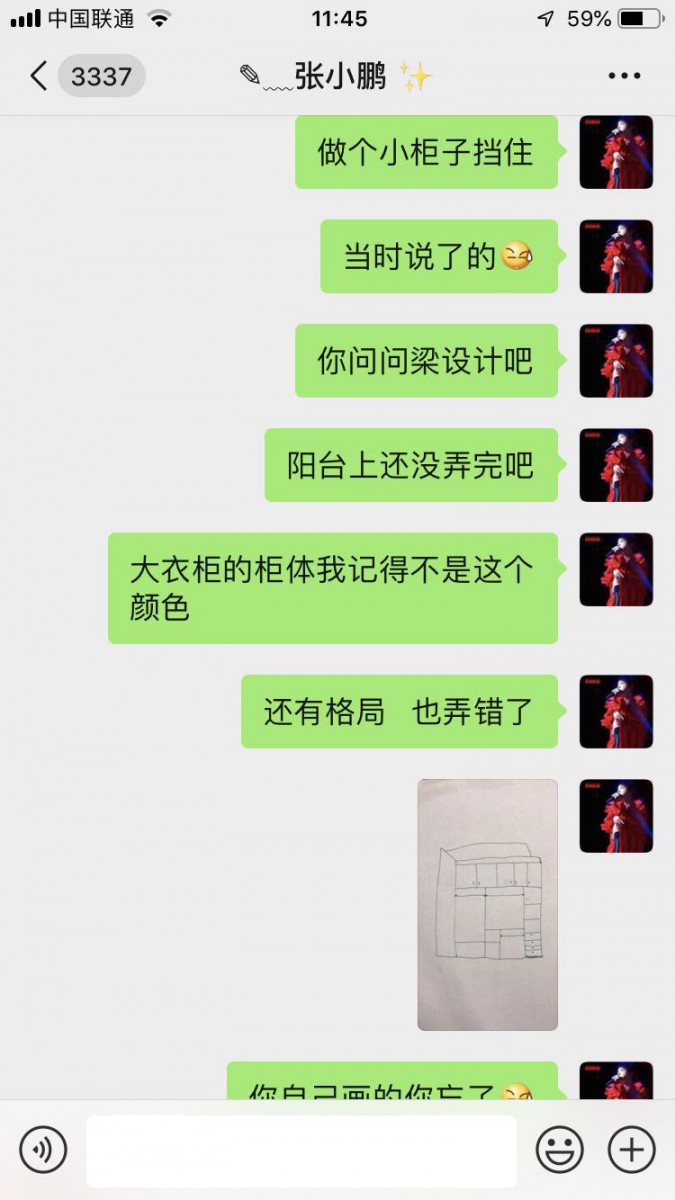675x1200 pixels.
Task: Go back to the chat list
Action: (40, 76)
